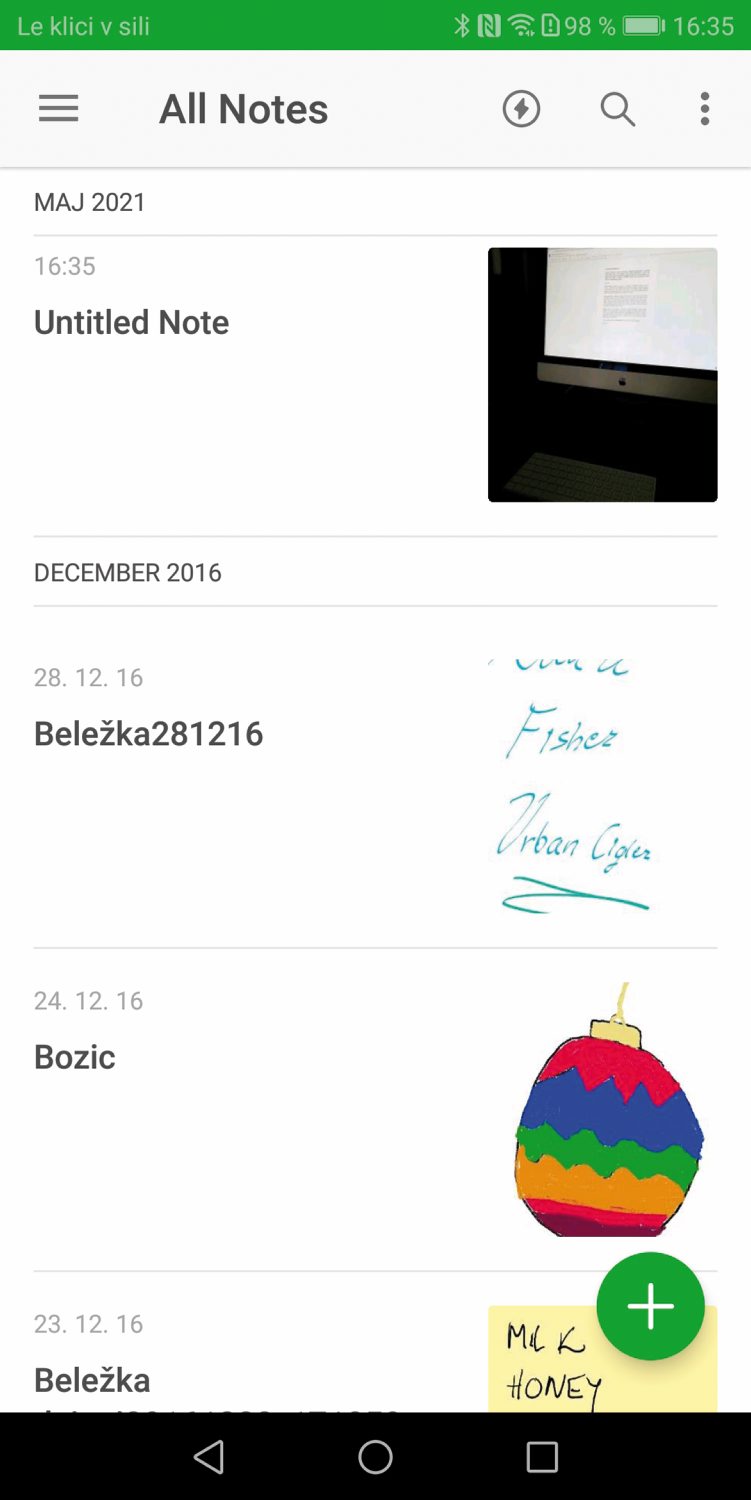Go back using system navigation
The image size is (751, 1500).
coord(209,1458)
